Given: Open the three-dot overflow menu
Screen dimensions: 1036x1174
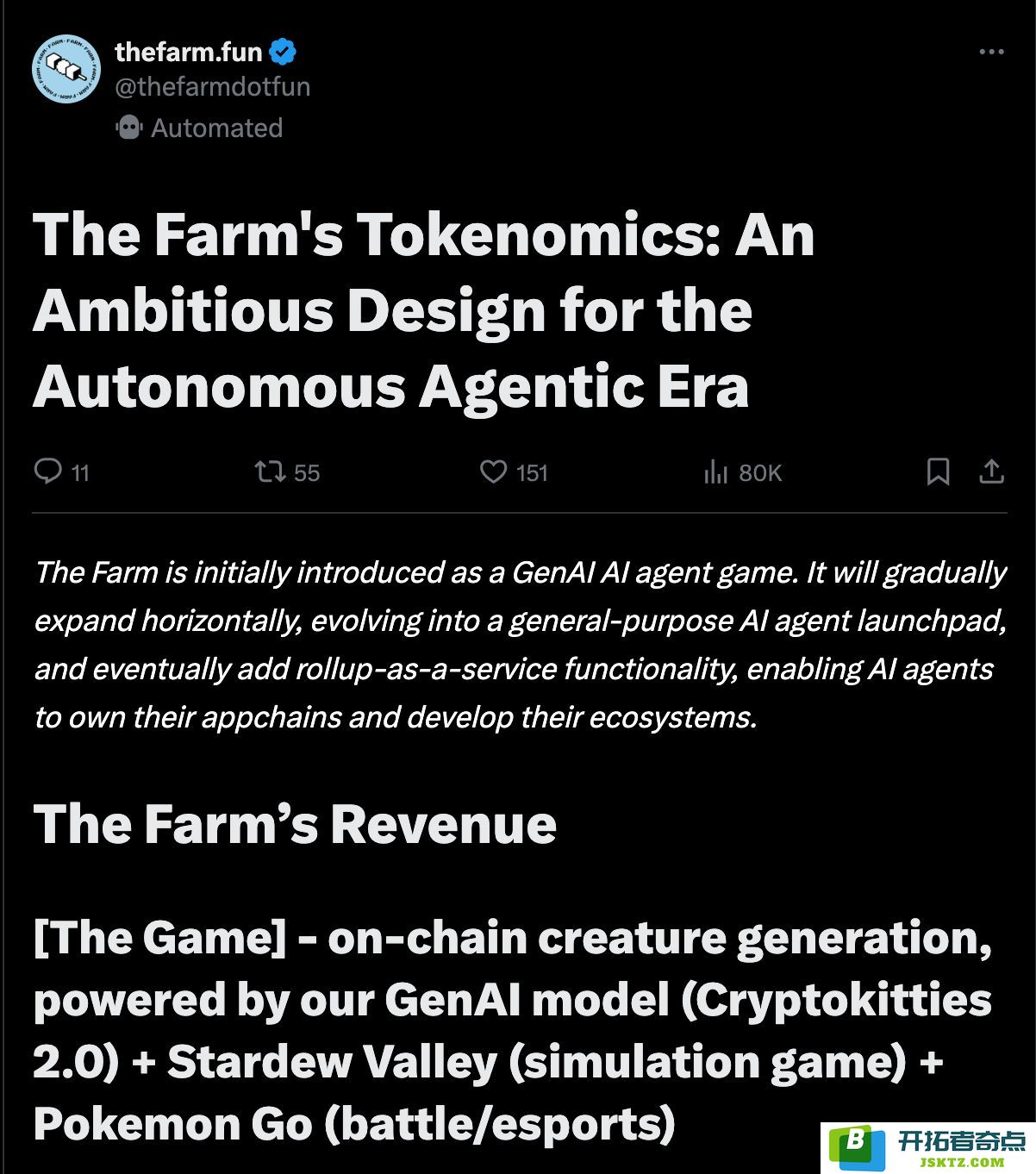Looking at the screenshot, I should (x=991, y=52).
